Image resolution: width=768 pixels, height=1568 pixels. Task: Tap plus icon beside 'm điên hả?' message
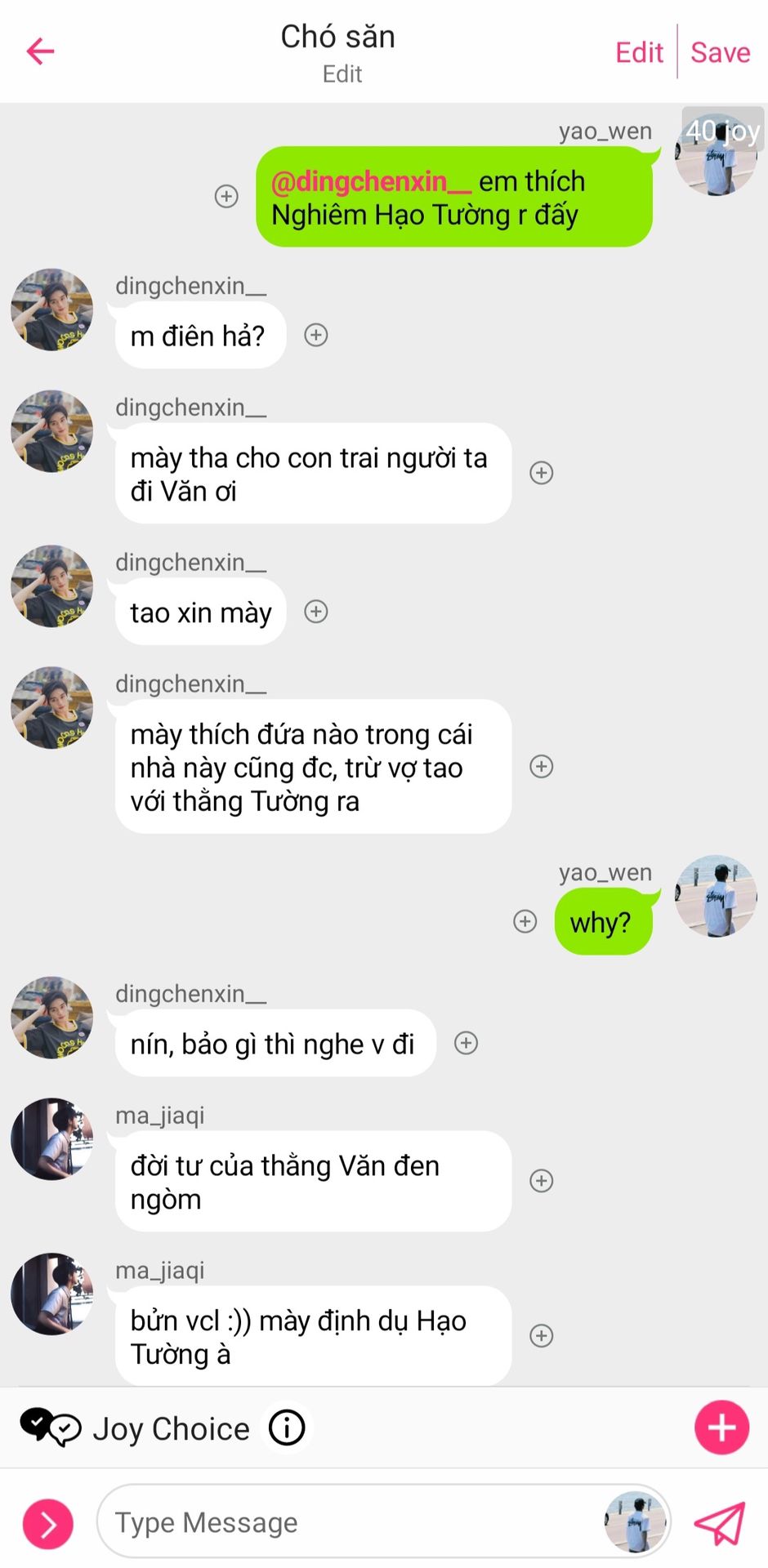[316, 335]
